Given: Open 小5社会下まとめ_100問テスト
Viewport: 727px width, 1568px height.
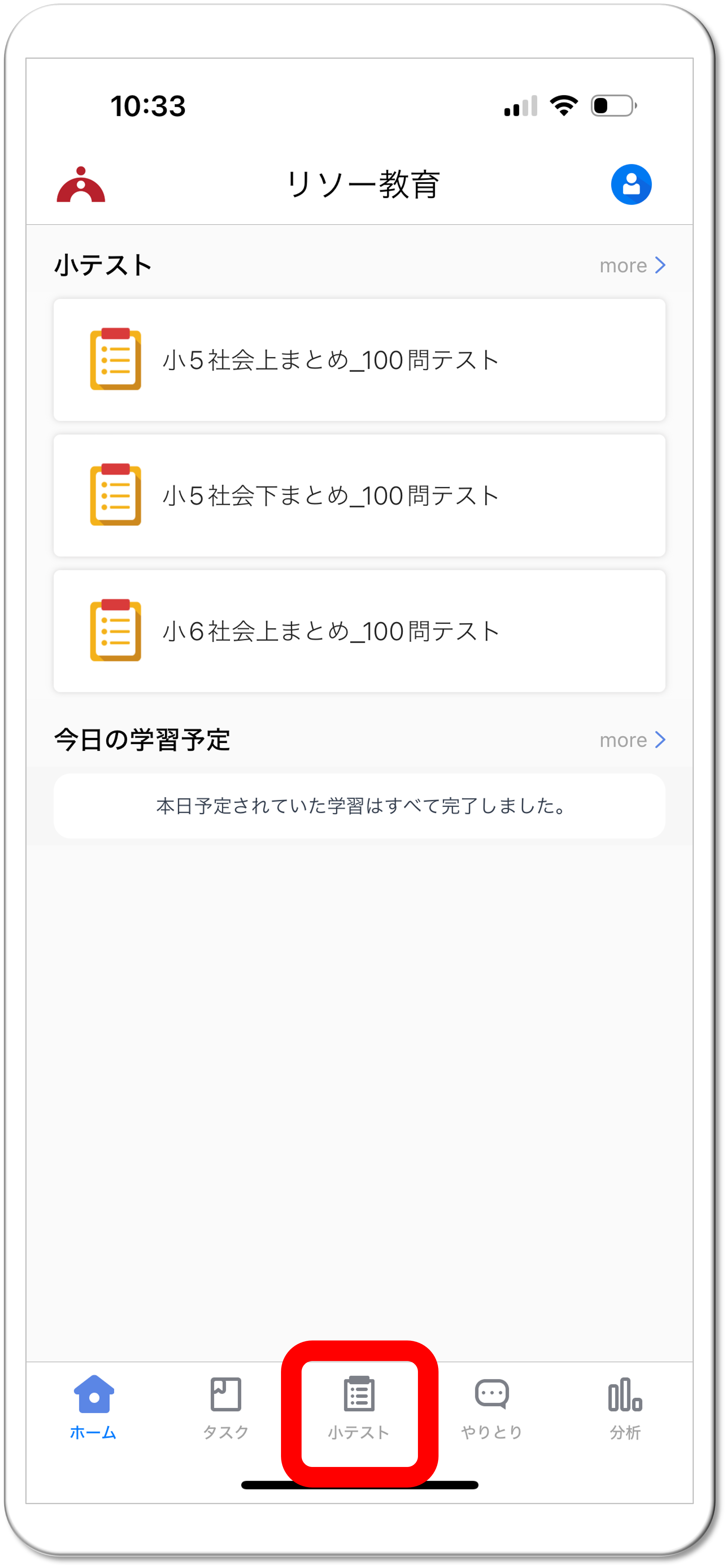Looking at the screenshot, I should point(359,495).
